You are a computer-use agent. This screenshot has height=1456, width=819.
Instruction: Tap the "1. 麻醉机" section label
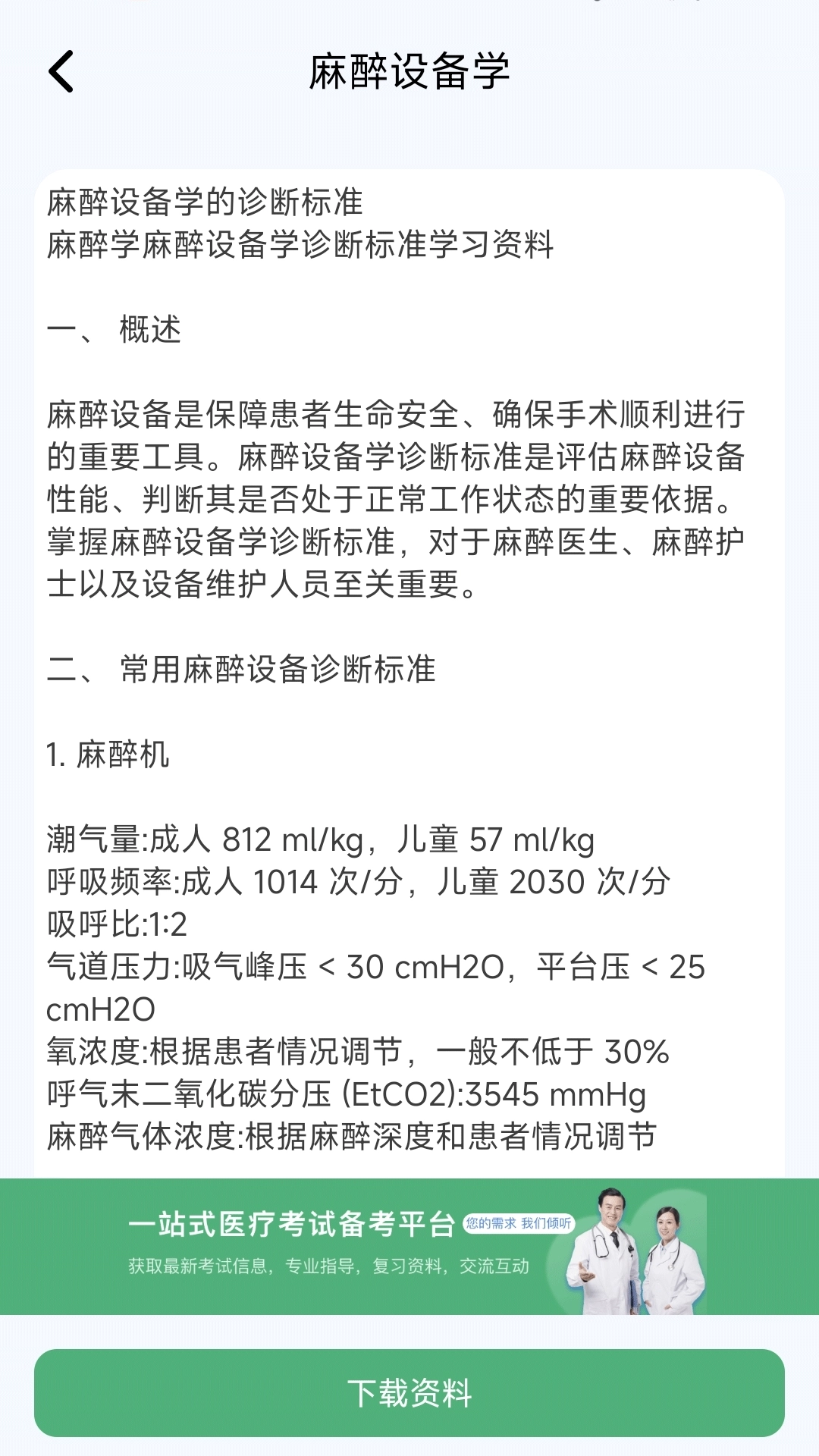[106, 754]
